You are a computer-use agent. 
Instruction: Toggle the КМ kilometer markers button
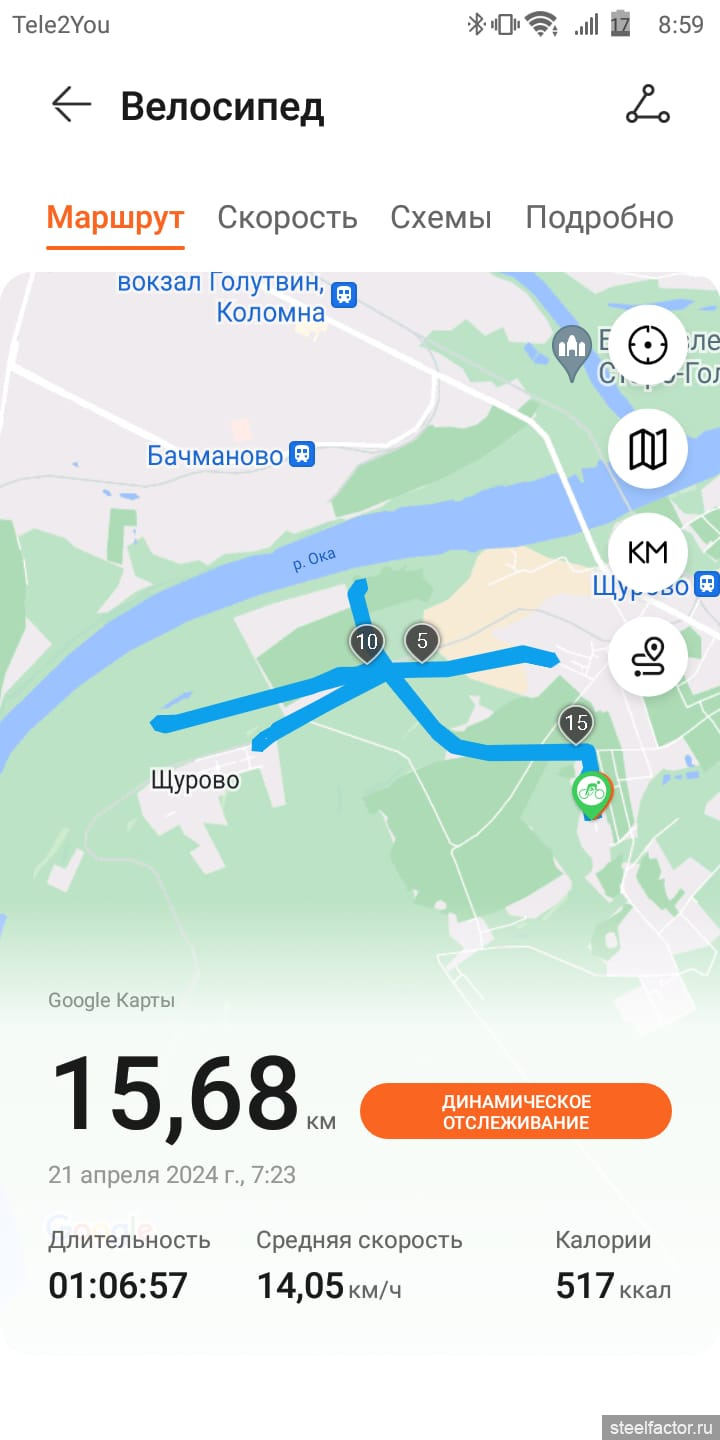[647, 552]
